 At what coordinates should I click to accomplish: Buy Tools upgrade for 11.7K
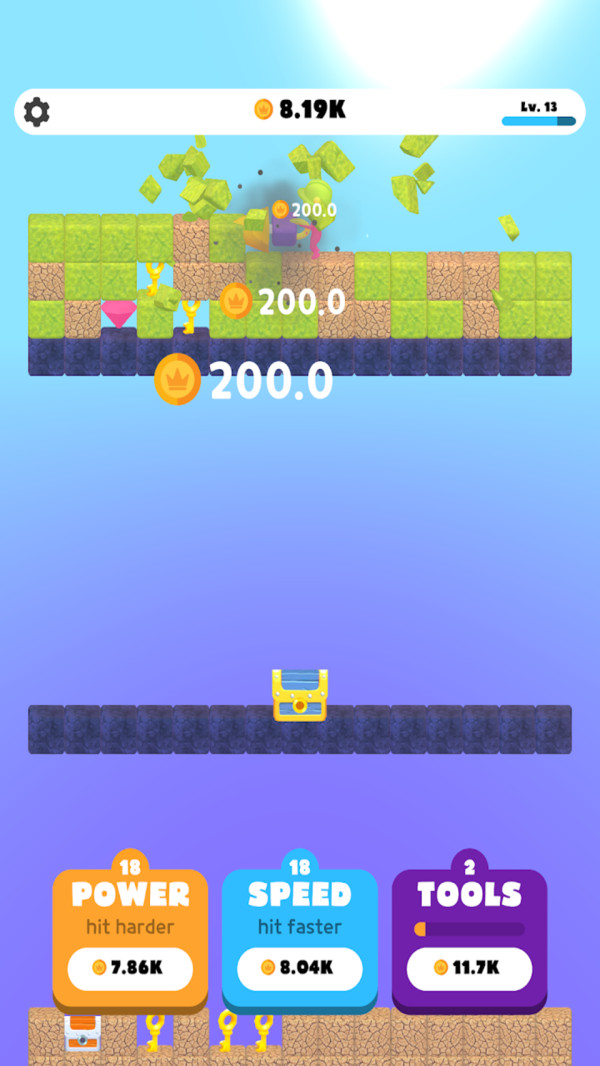tap(469, 967)
